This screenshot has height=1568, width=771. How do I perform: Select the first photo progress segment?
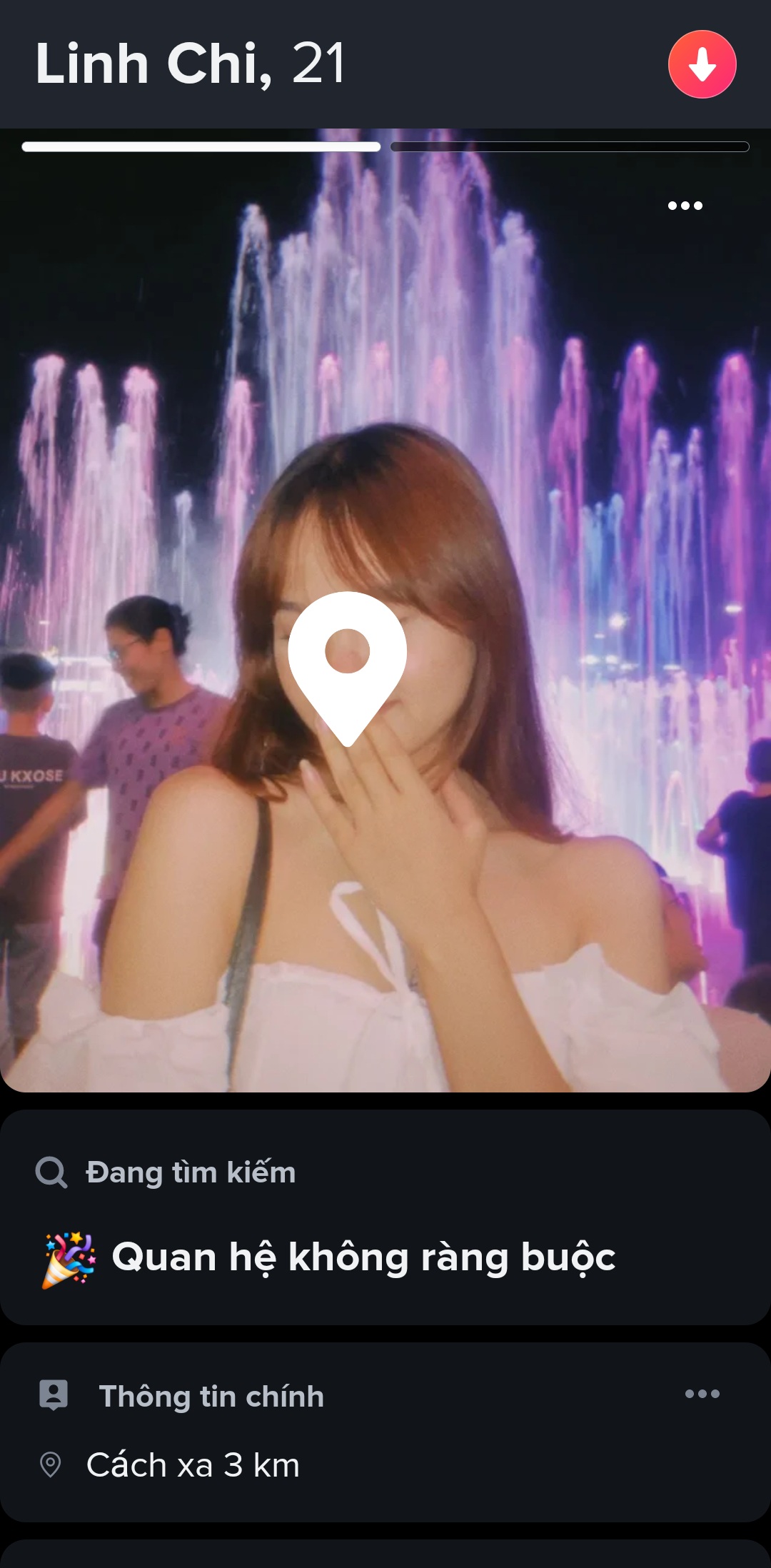(201, 146)
